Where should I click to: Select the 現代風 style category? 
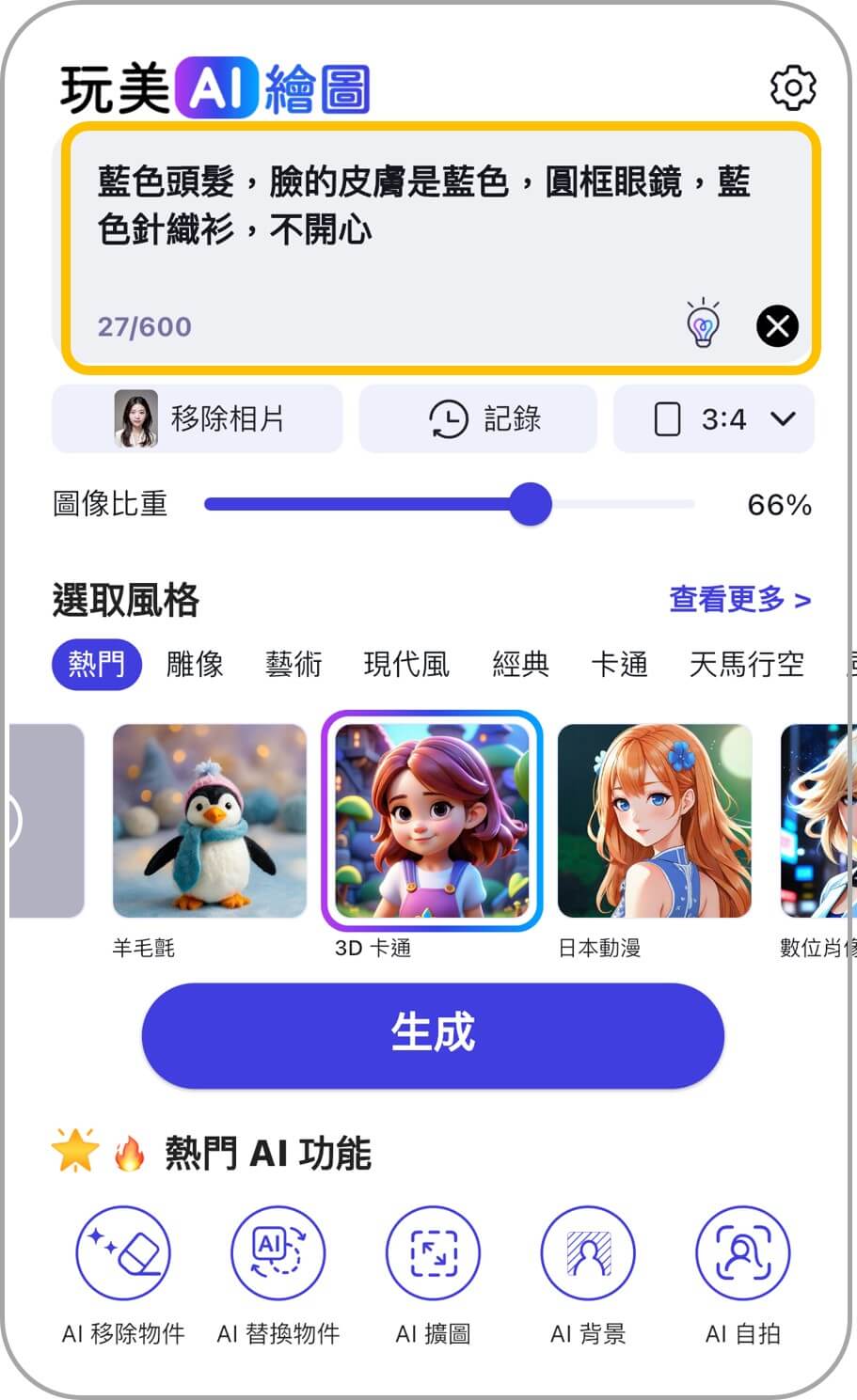point(406,665)
